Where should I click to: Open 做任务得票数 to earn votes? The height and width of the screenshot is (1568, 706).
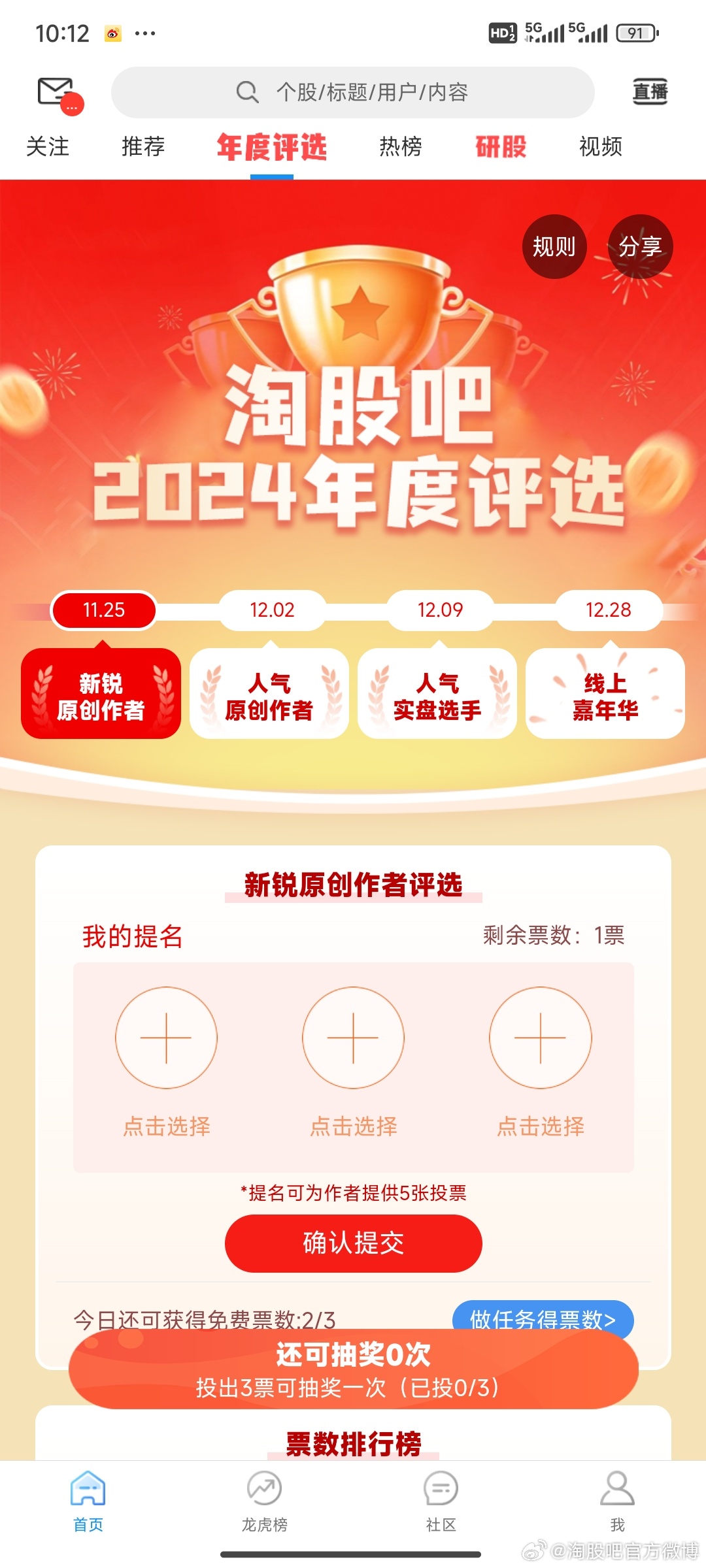point(543,1317)
